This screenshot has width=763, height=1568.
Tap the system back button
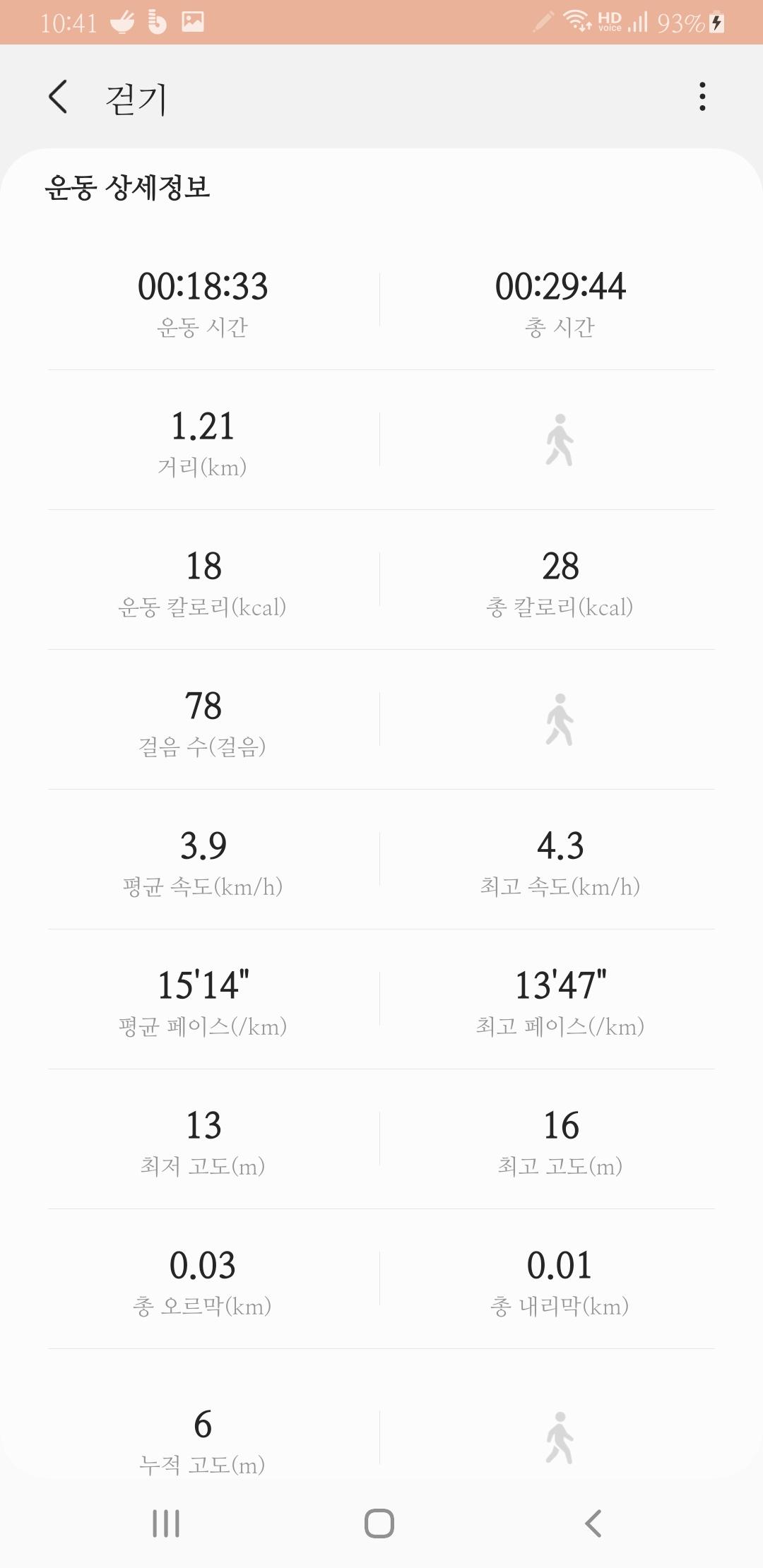point(593,1524)
